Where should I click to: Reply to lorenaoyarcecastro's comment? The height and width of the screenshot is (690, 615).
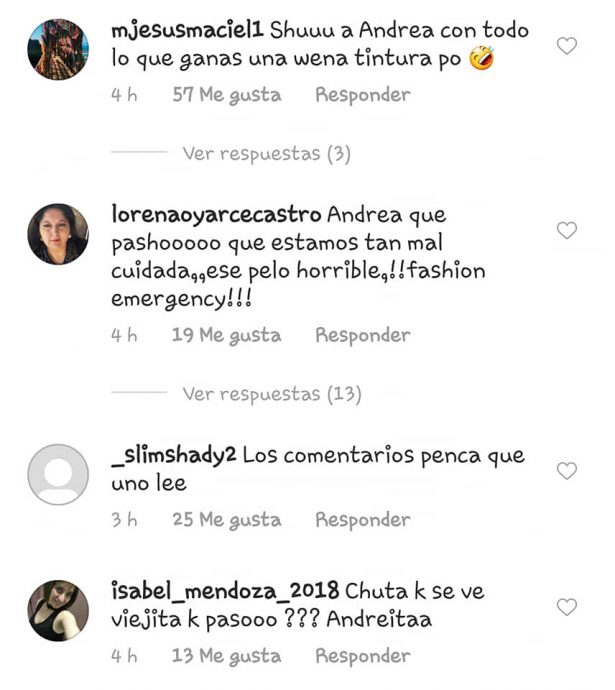362,335
